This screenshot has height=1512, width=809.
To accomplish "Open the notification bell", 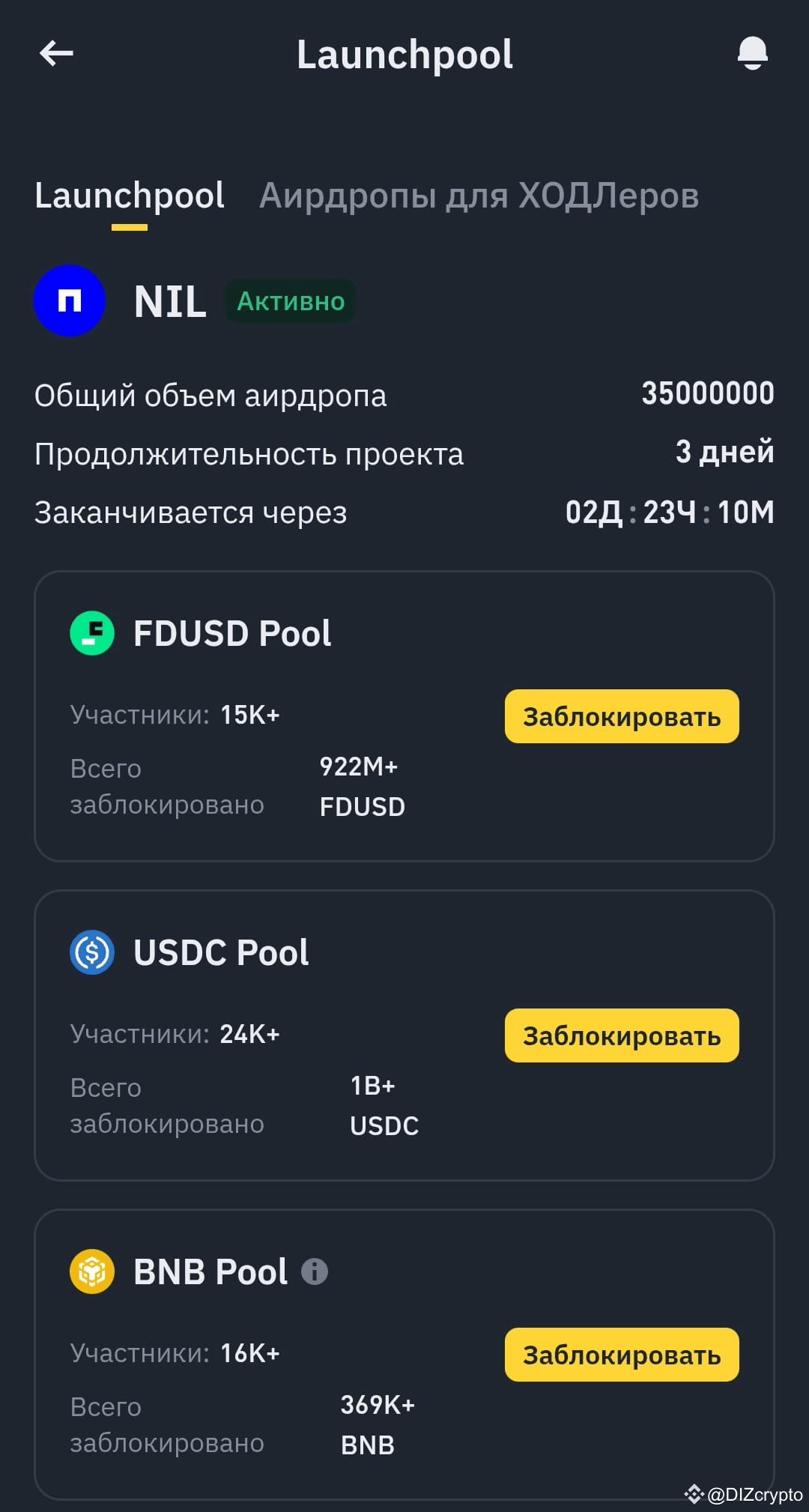I will pyautogui.click(x=752, y=53).
